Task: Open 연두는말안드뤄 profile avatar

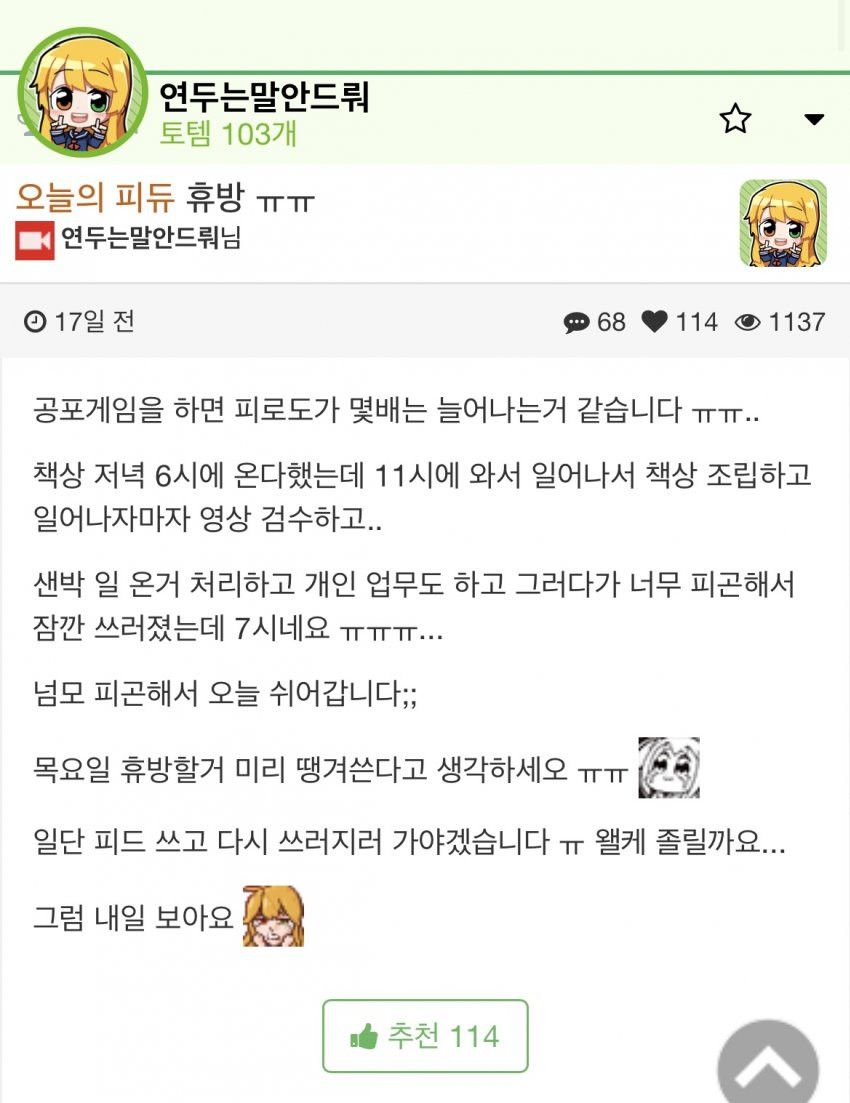Action: coord(82,93)
